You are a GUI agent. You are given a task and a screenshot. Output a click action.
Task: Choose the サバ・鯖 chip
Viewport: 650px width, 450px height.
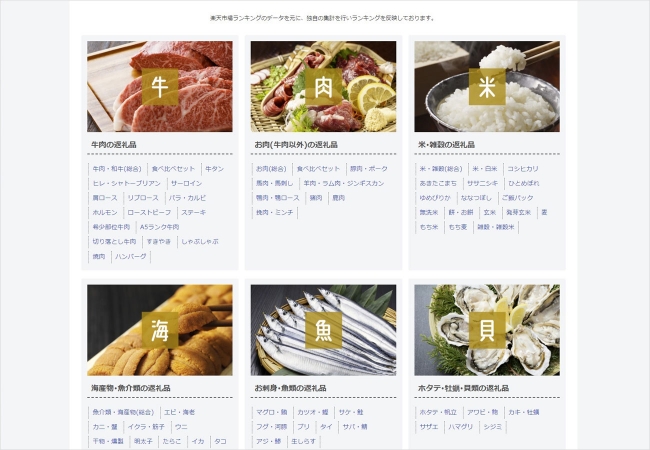(x=355, y=426)
